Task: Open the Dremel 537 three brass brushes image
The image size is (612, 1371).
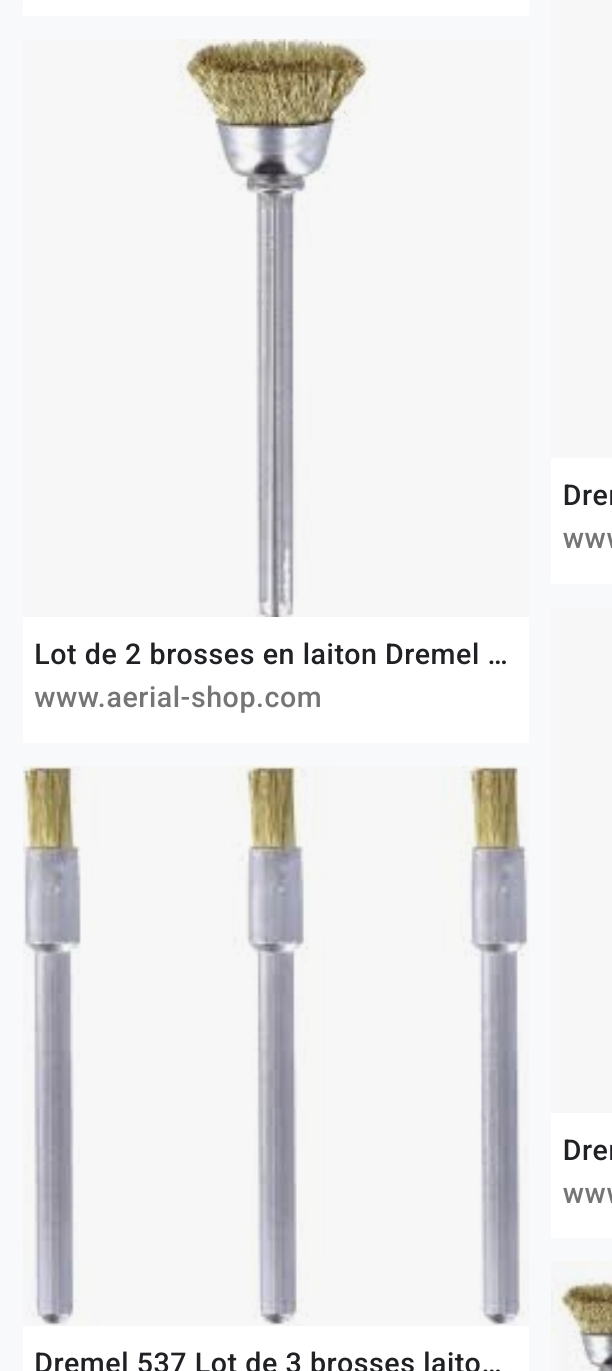Action: pyautogui.click(x=275, y=1045)
